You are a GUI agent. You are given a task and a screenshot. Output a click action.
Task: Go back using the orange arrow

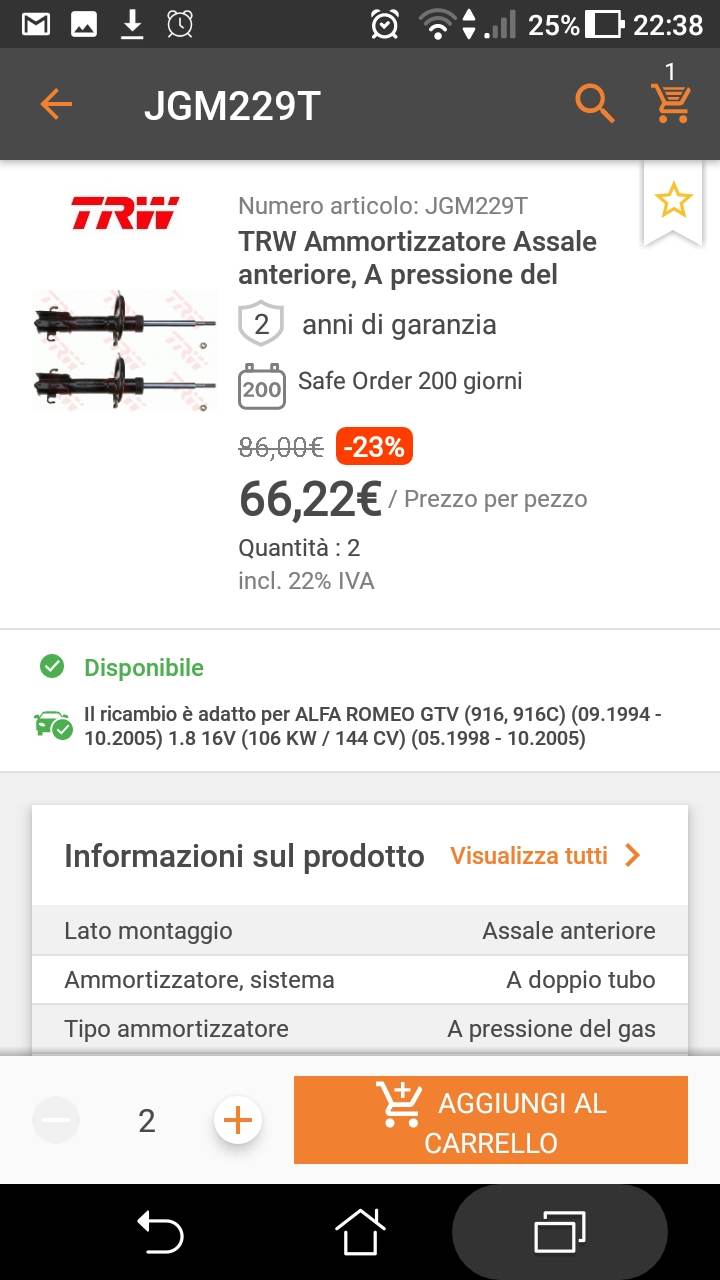click(x=56, y=104)
